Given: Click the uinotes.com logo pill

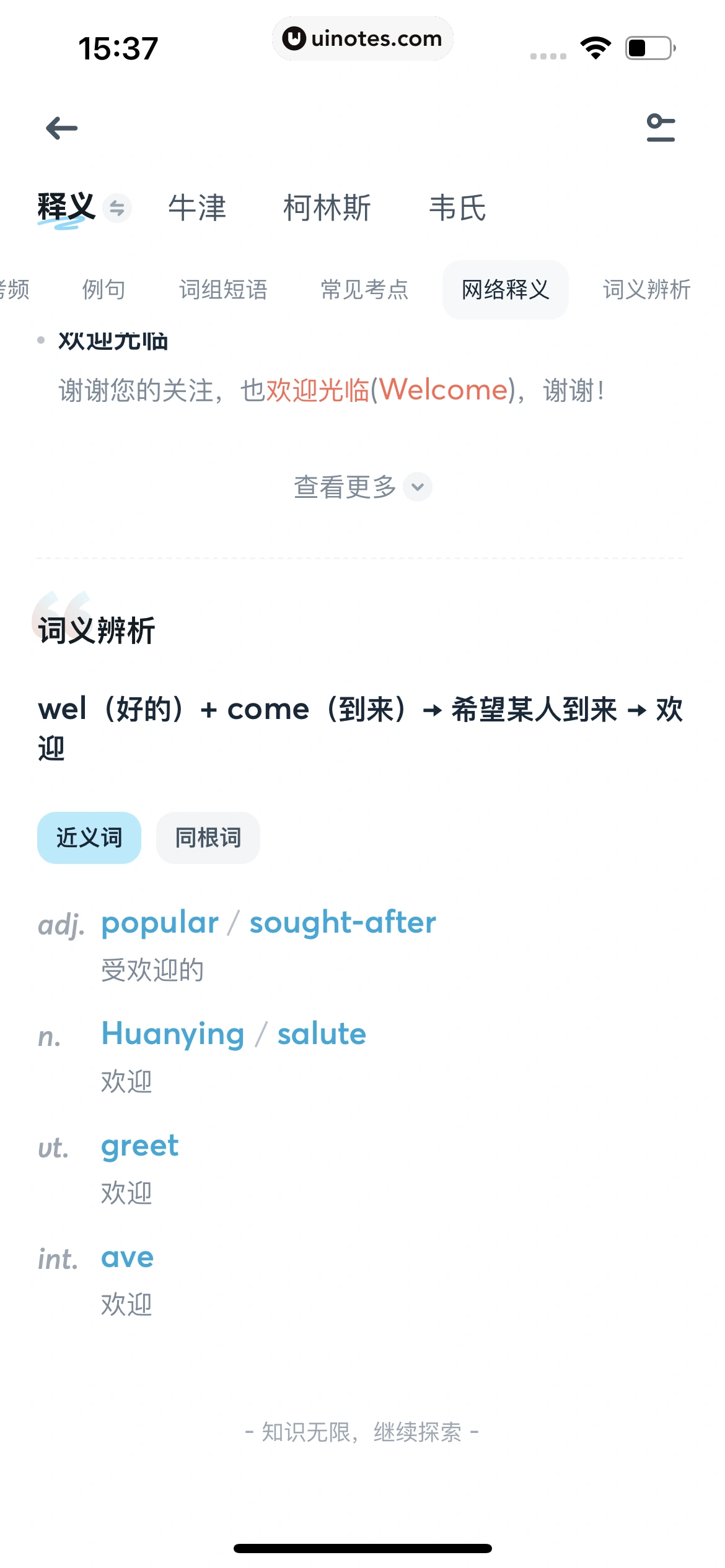Looking at the screenshot, I should tap(362, 38).
